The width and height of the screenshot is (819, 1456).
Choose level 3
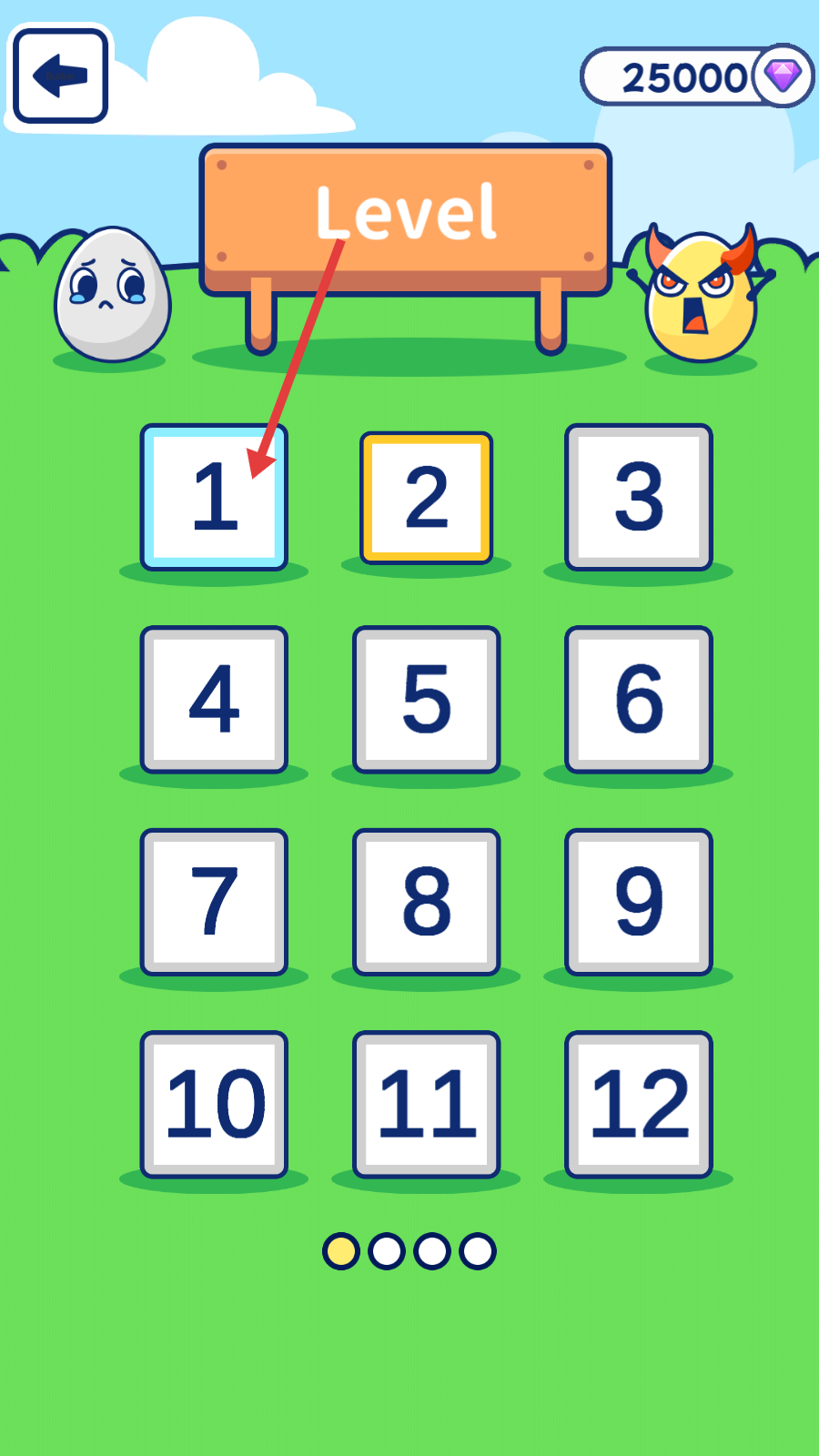point(638,498)
